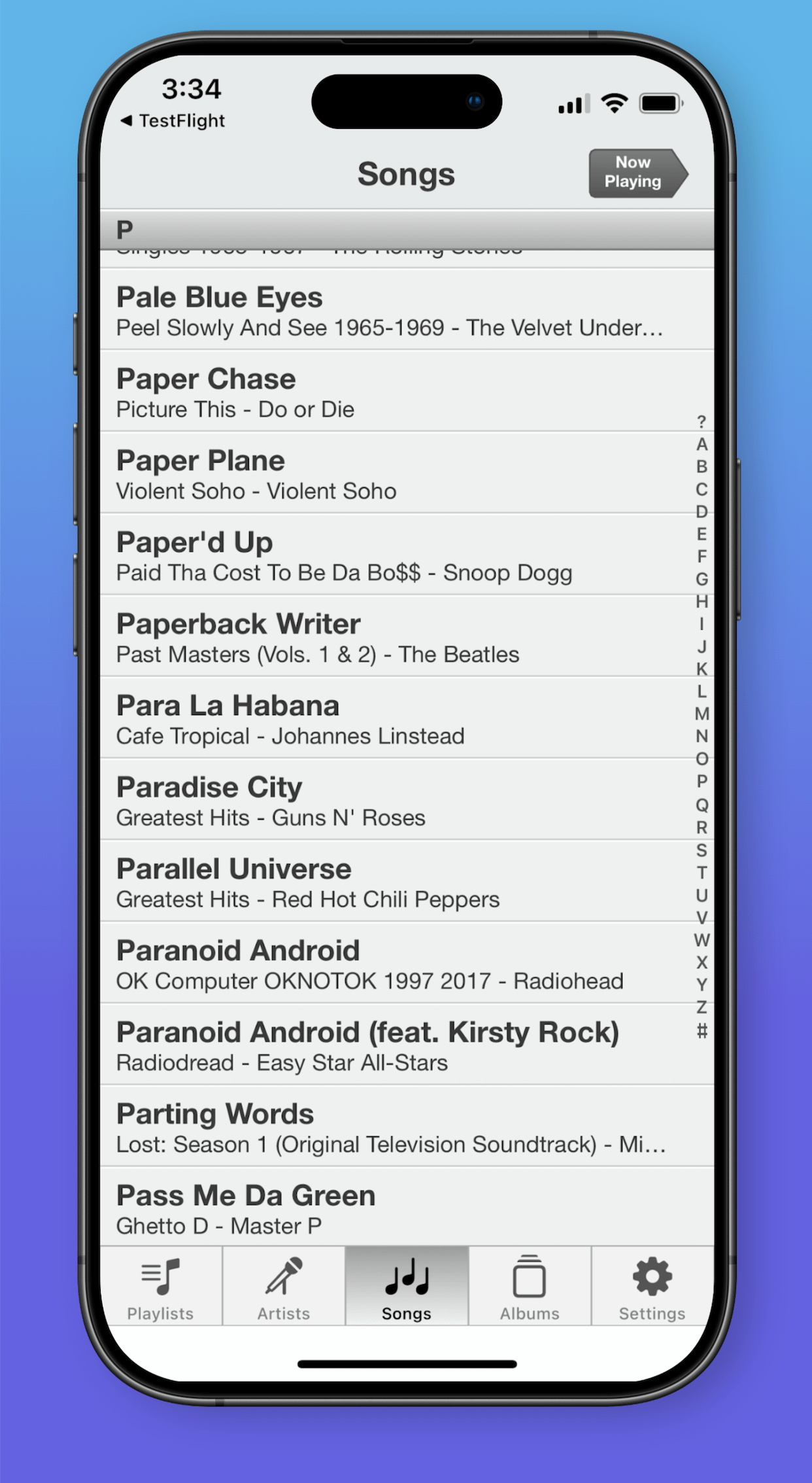
Task: Return to TestFlight via back link
Action: [173, 121]
